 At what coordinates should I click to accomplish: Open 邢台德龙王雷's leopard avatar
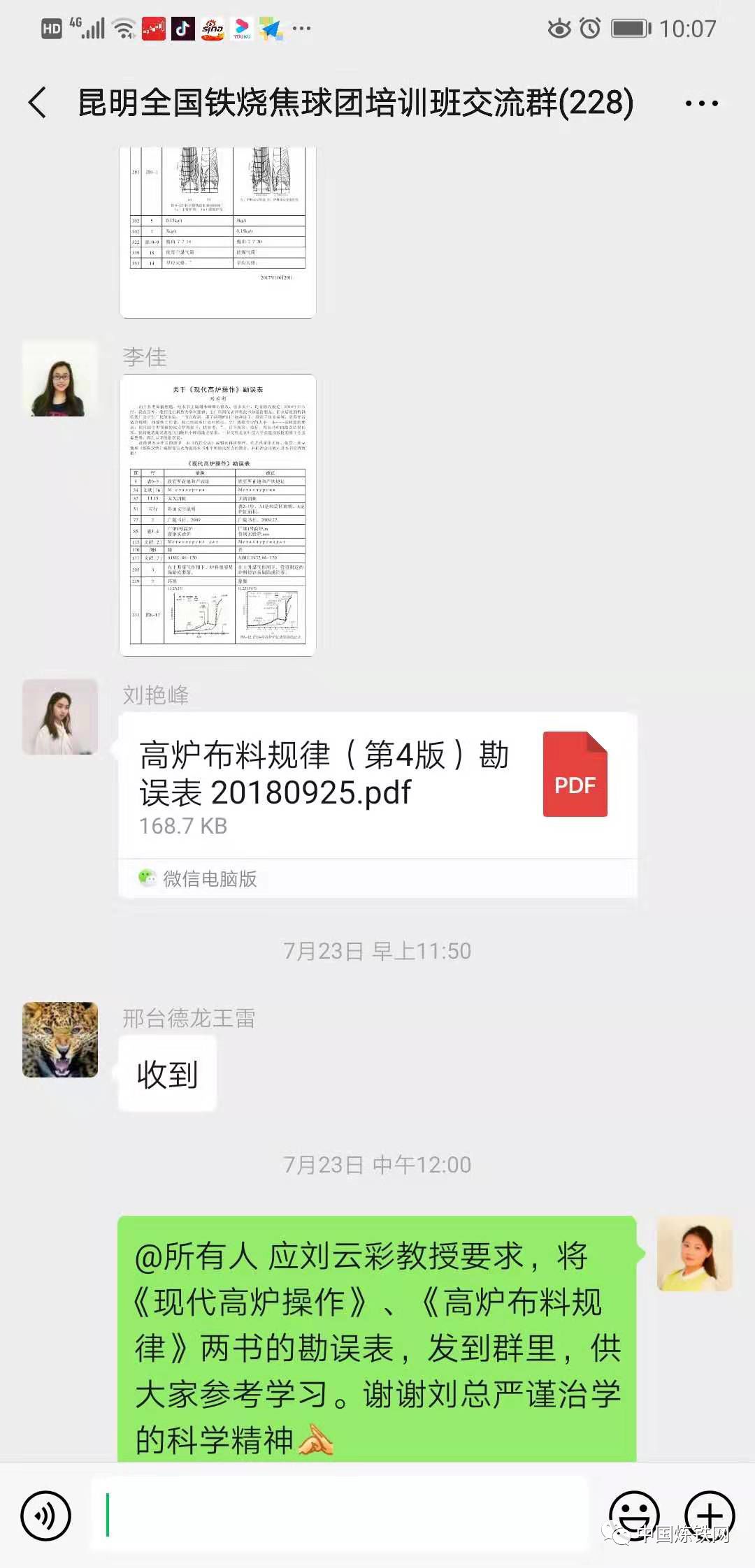[60, 1039]
